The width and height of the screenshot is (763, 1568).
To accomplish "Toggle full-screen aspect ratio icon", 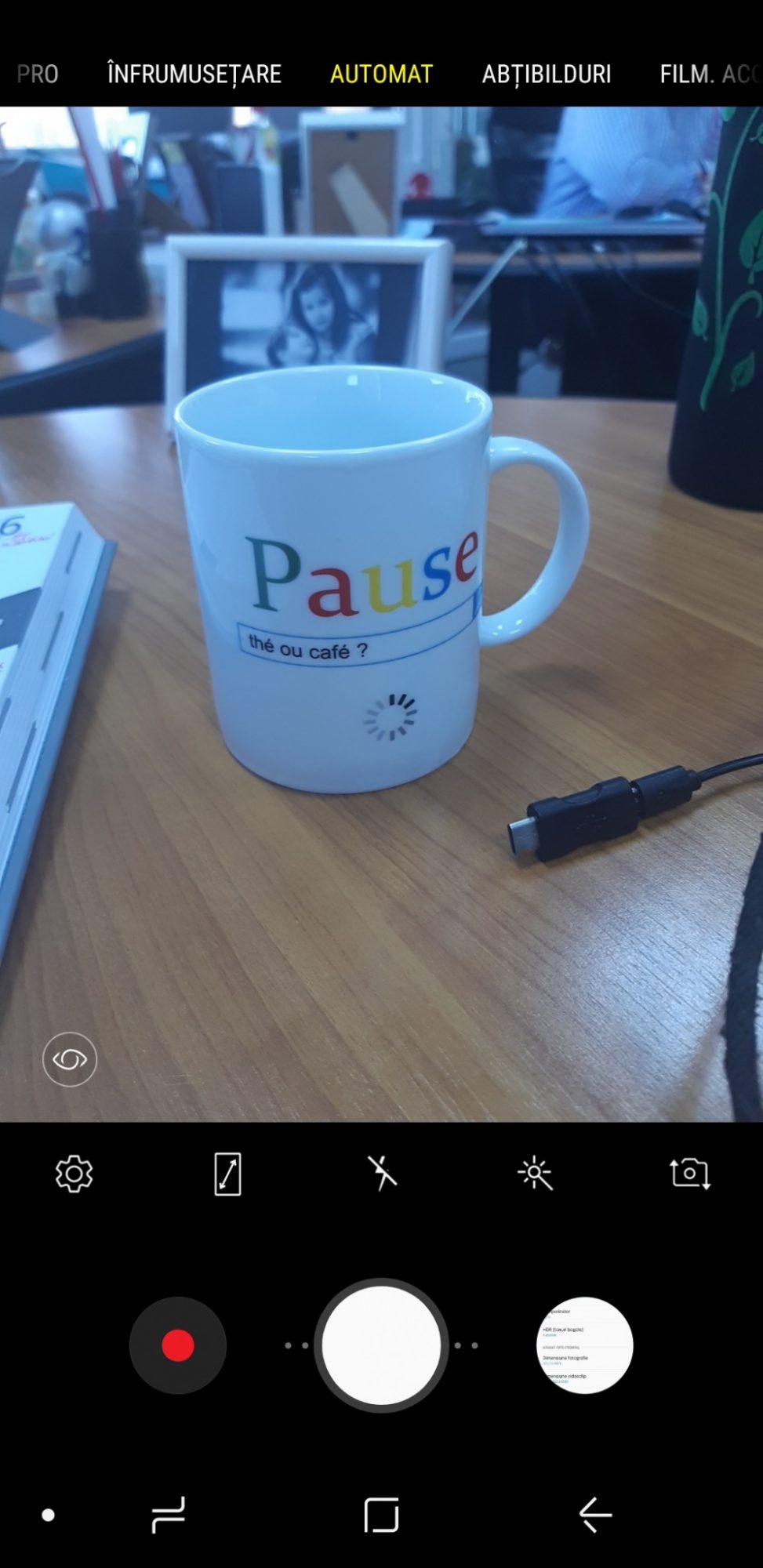I will pos(227,1174).
